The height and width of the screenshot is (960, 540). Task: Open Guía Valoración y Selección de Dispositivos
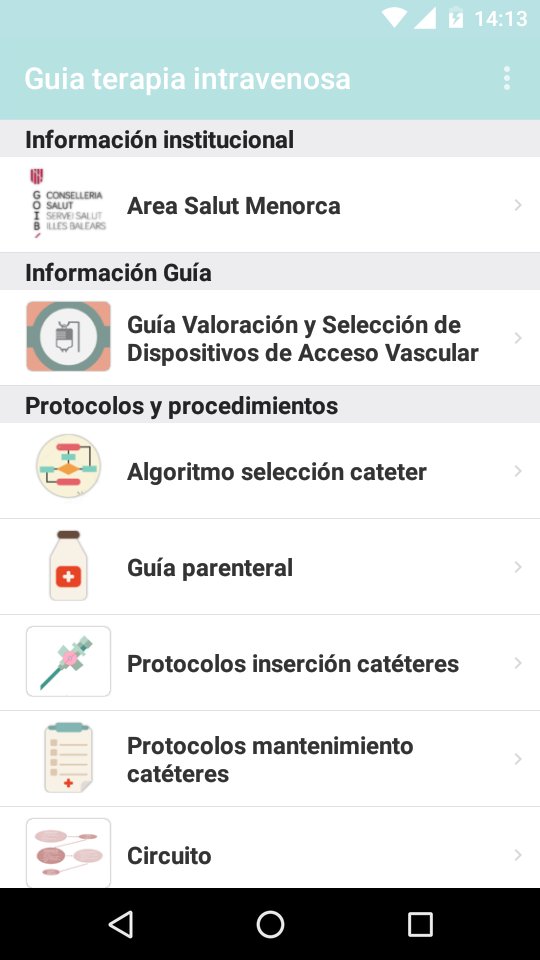(x=270, y=338)
